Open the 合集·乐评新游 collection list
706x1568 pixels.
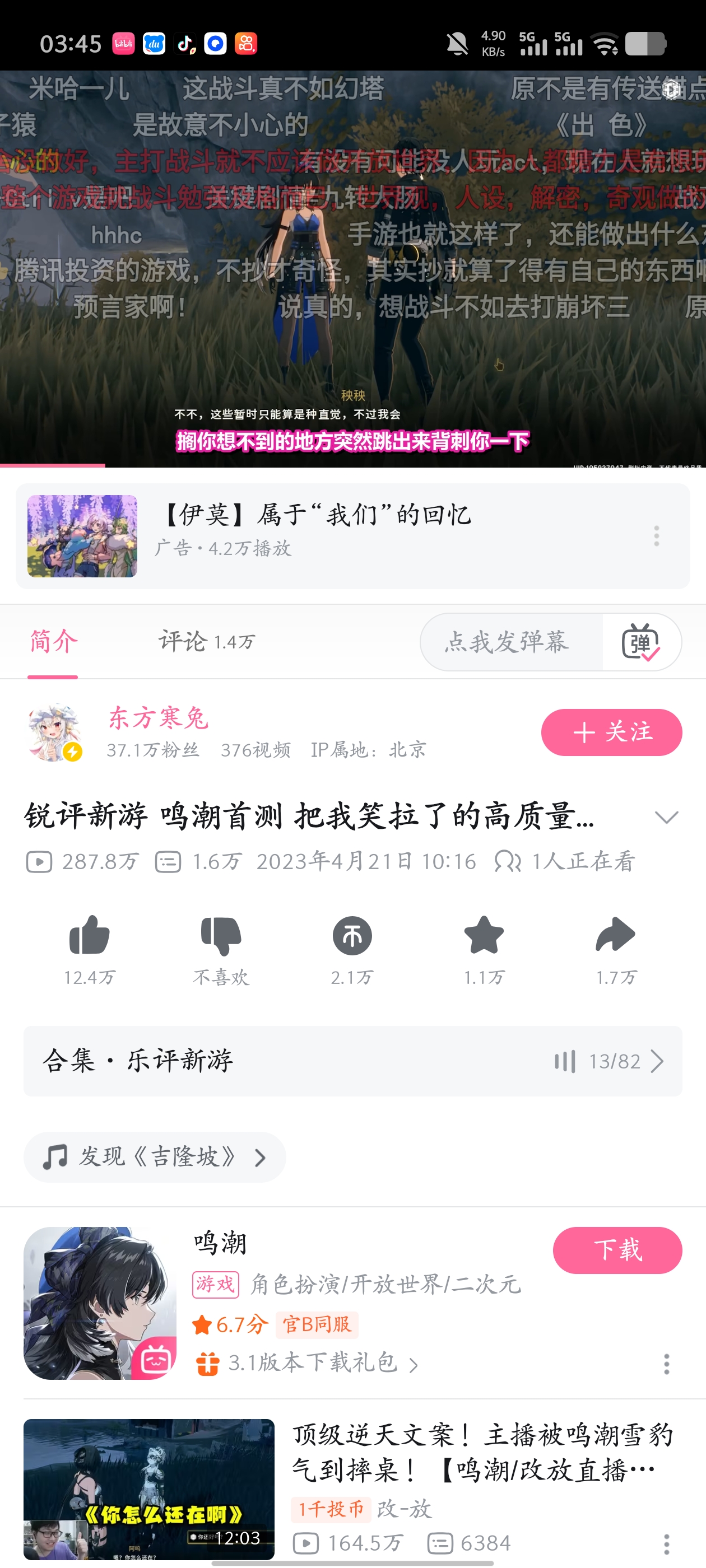pos(352,1061)
